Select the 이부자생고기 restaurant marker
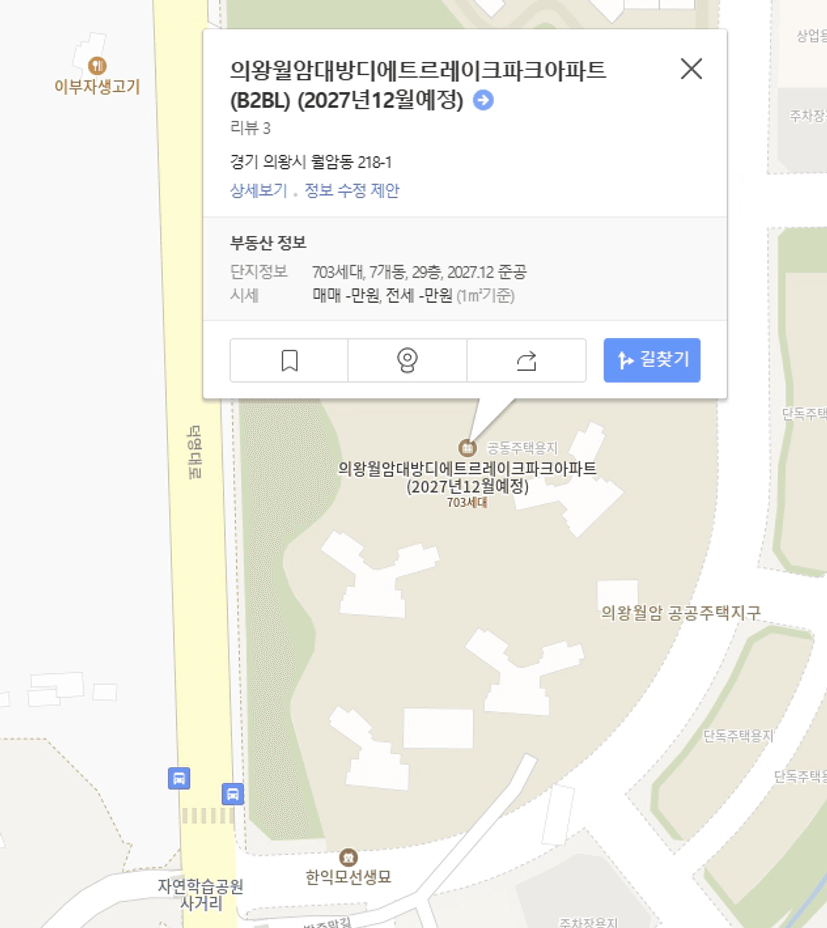This screenshot has width=827, height=928. pyautogui.click(x=97, y=65)
